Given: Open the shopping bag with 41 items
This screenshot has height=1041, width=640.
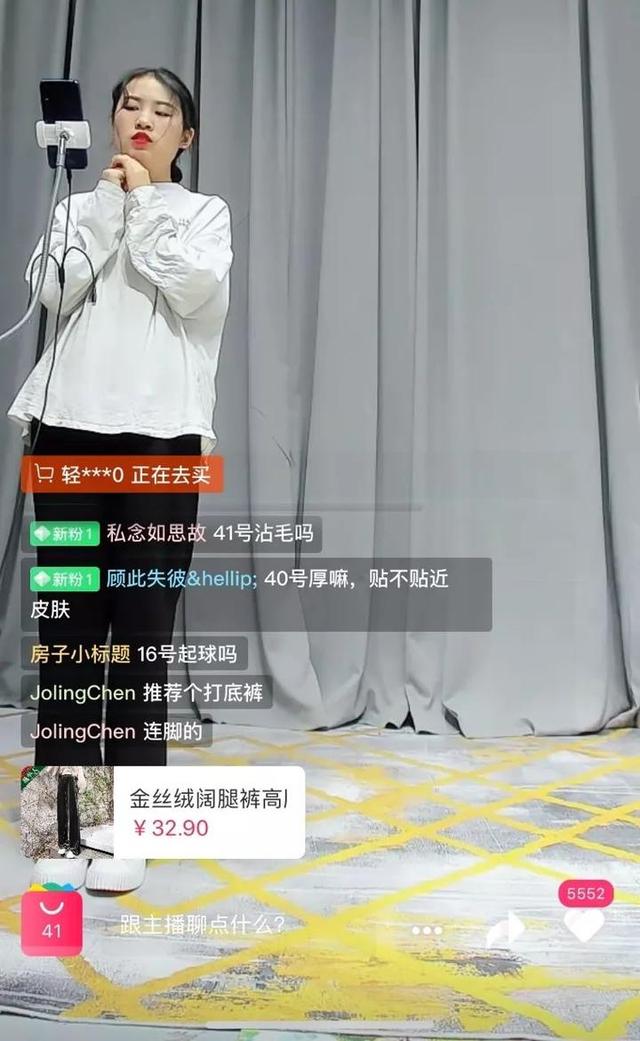Looking at the screenshot, I should (x=52, y=921).
